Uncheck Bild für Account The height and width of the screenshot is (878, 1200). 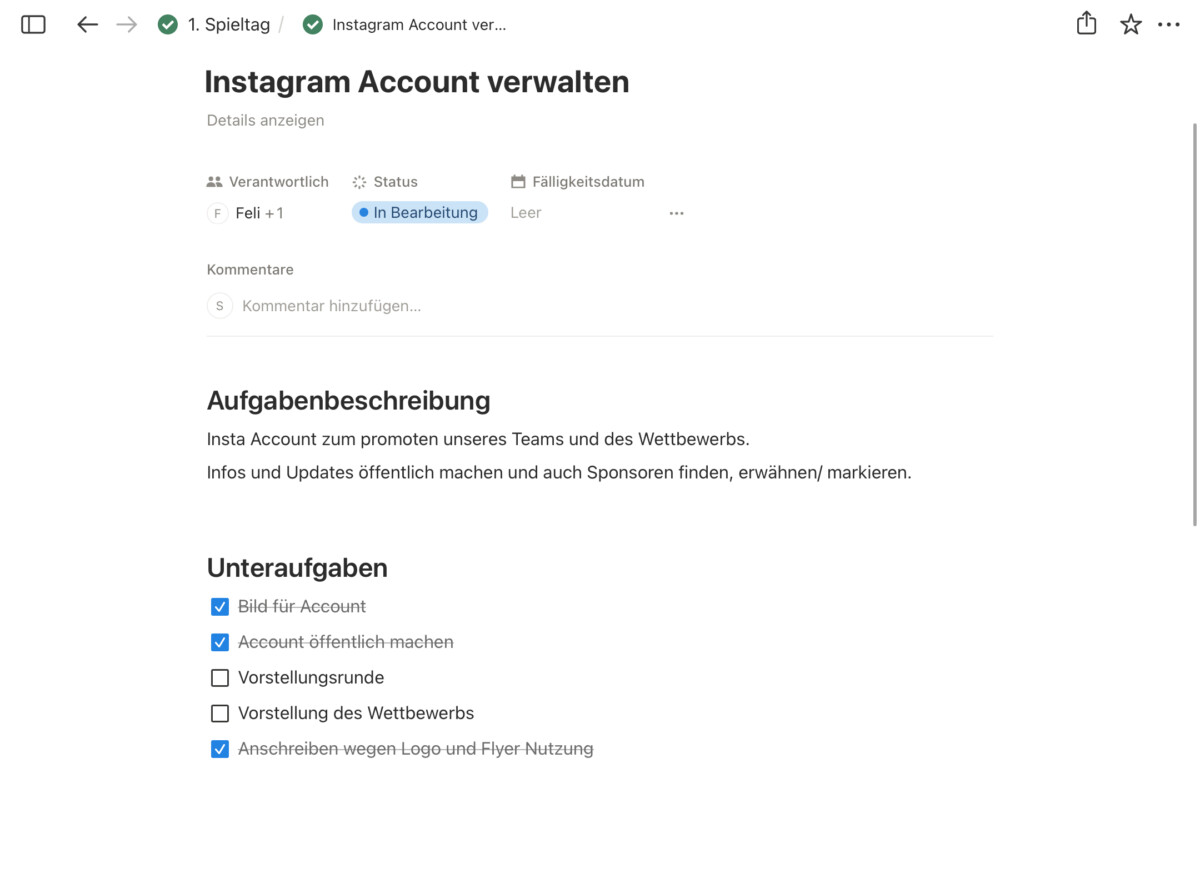tap(220, 607)
